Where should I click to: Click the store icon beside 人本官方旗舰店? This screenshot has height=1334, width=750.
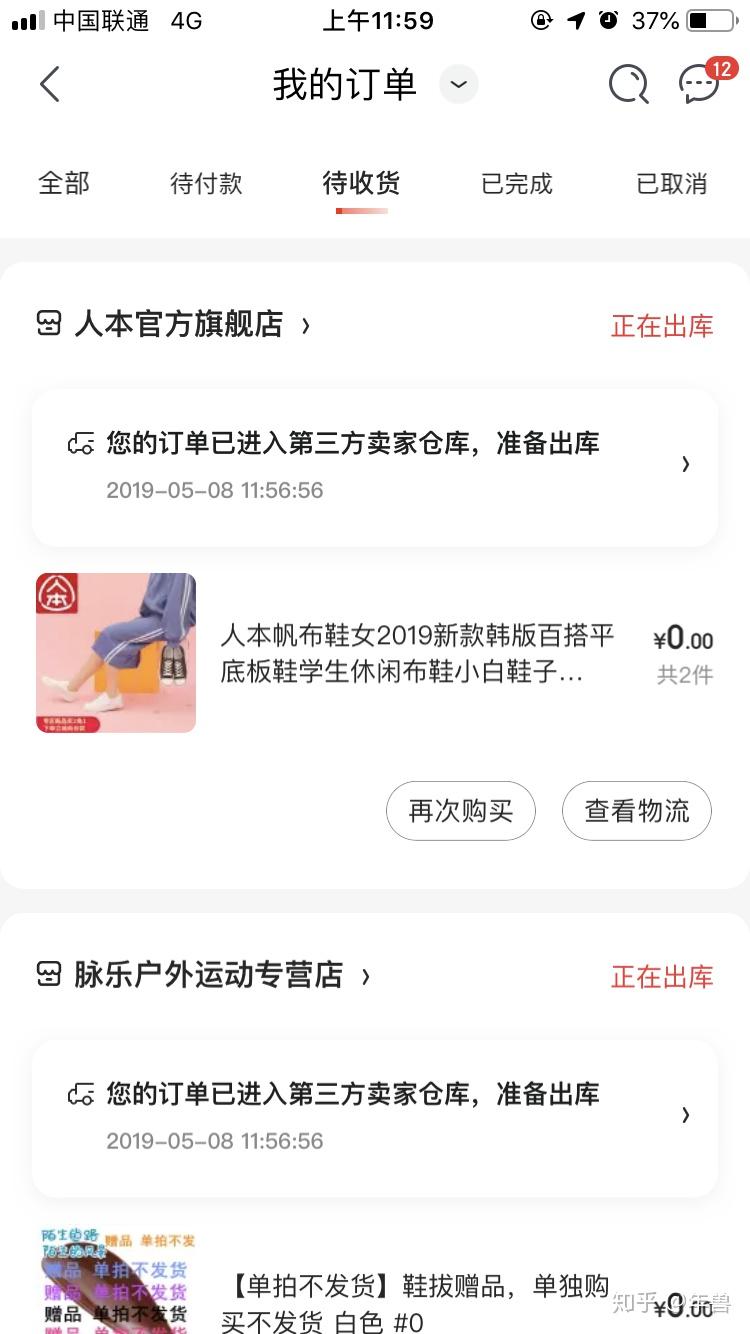[x=49, y=323]
